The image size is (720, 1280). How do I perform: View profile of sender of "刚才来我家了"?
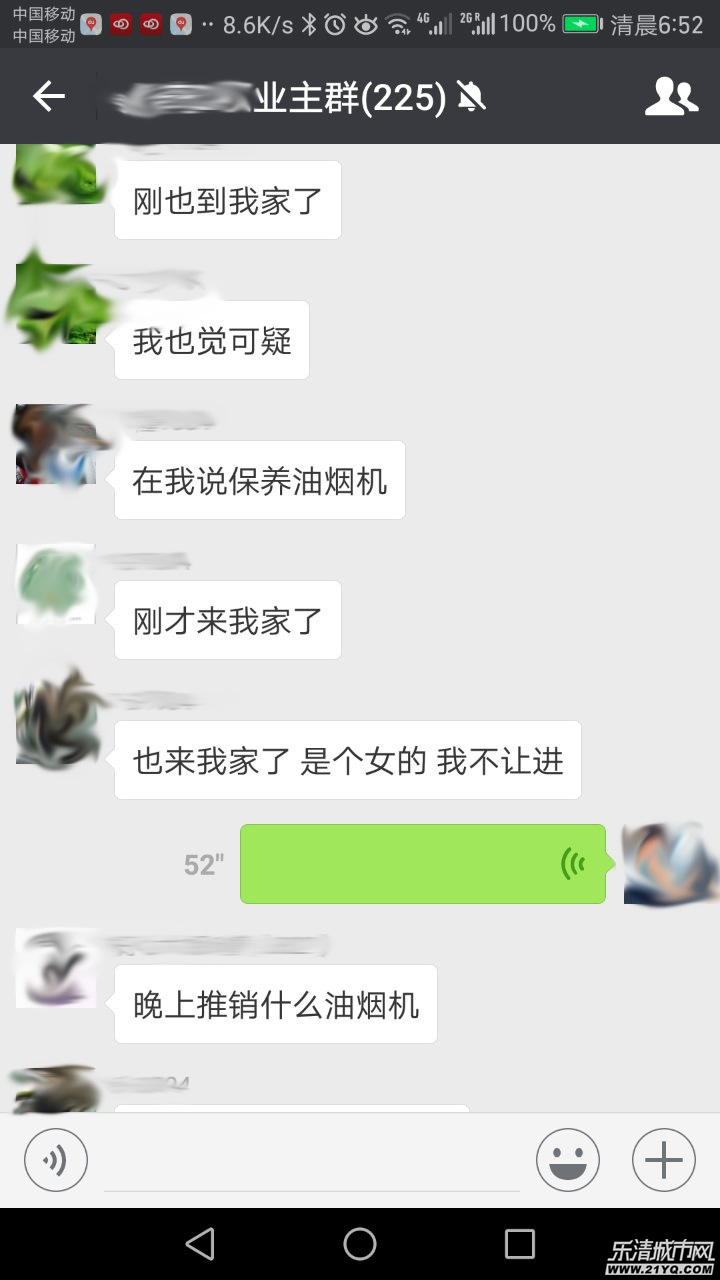click(56, 585)
